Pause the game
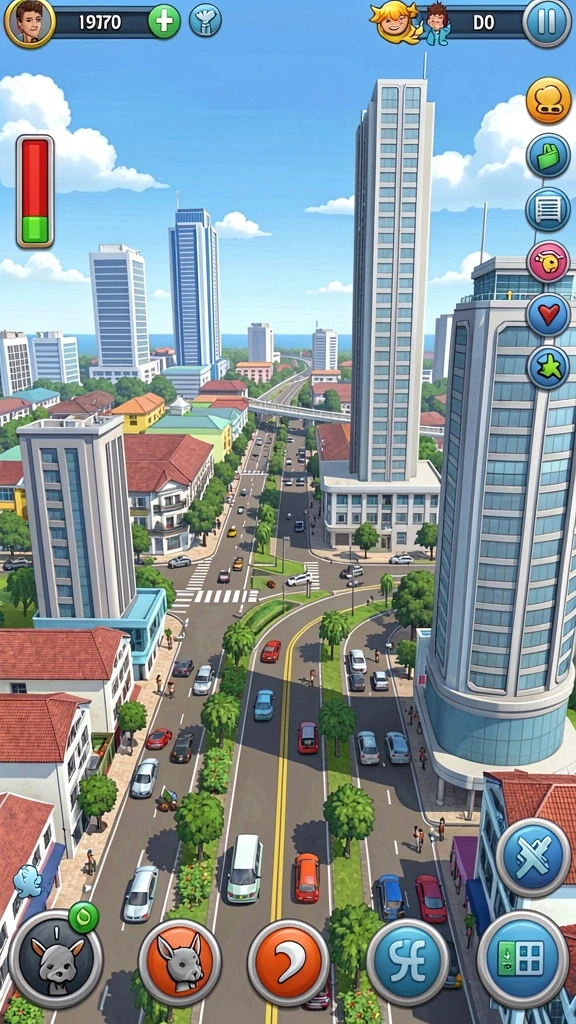The height and width of the screenshot is (1024, 576). tap(547, 22)
